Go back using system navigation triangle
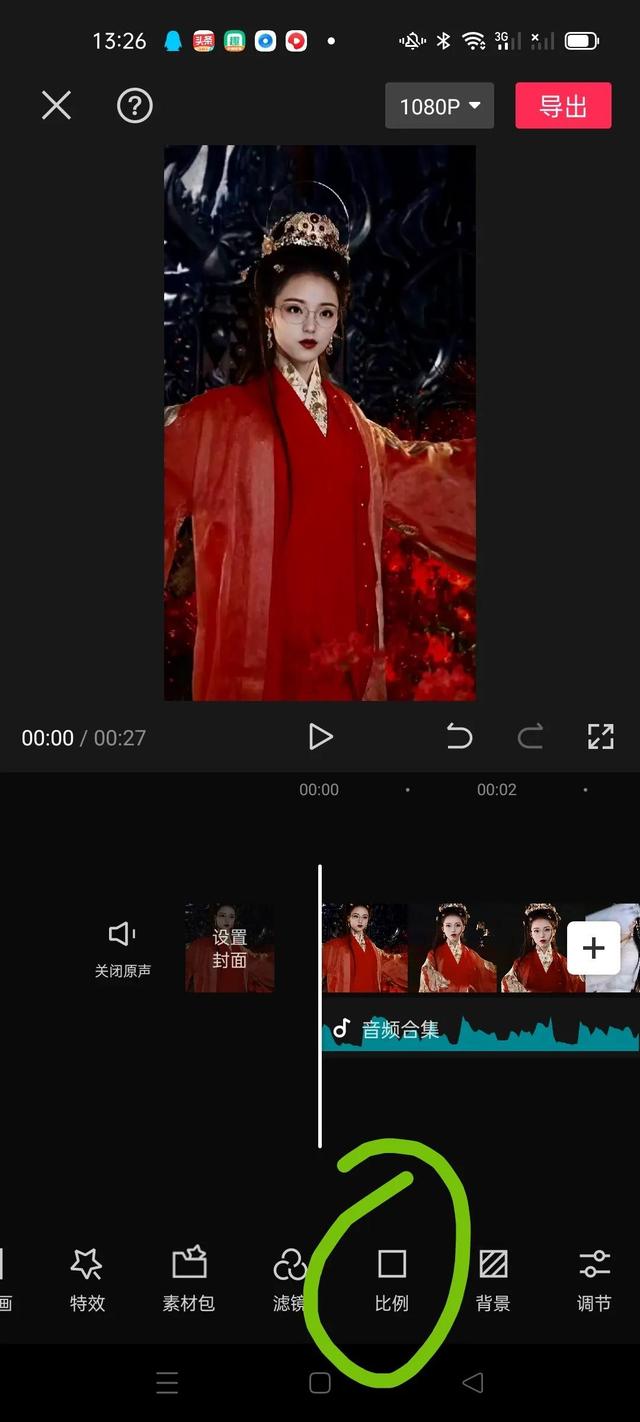The width and height of the screenshot is (640, 1422). [x=473, y=1383]
